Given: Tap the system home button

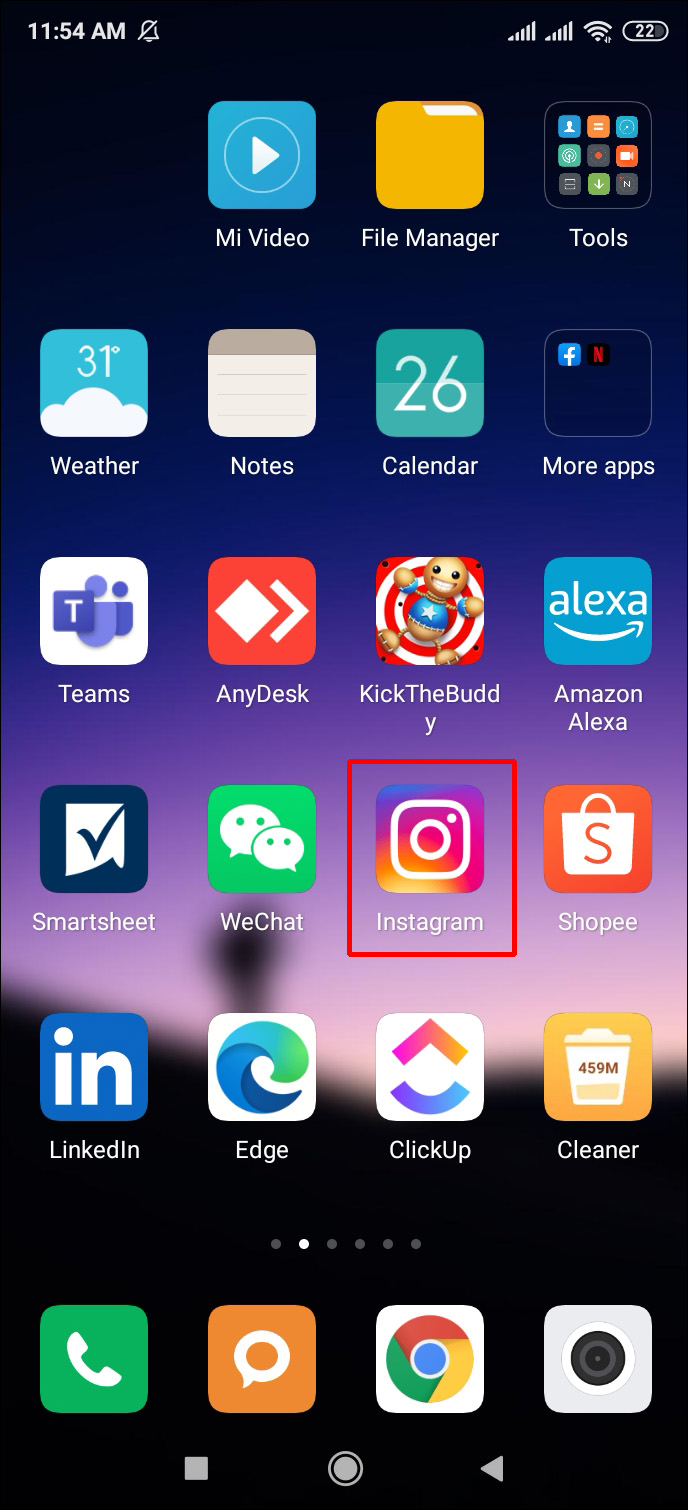Looking at the screenshot, I should [345, 1468].
